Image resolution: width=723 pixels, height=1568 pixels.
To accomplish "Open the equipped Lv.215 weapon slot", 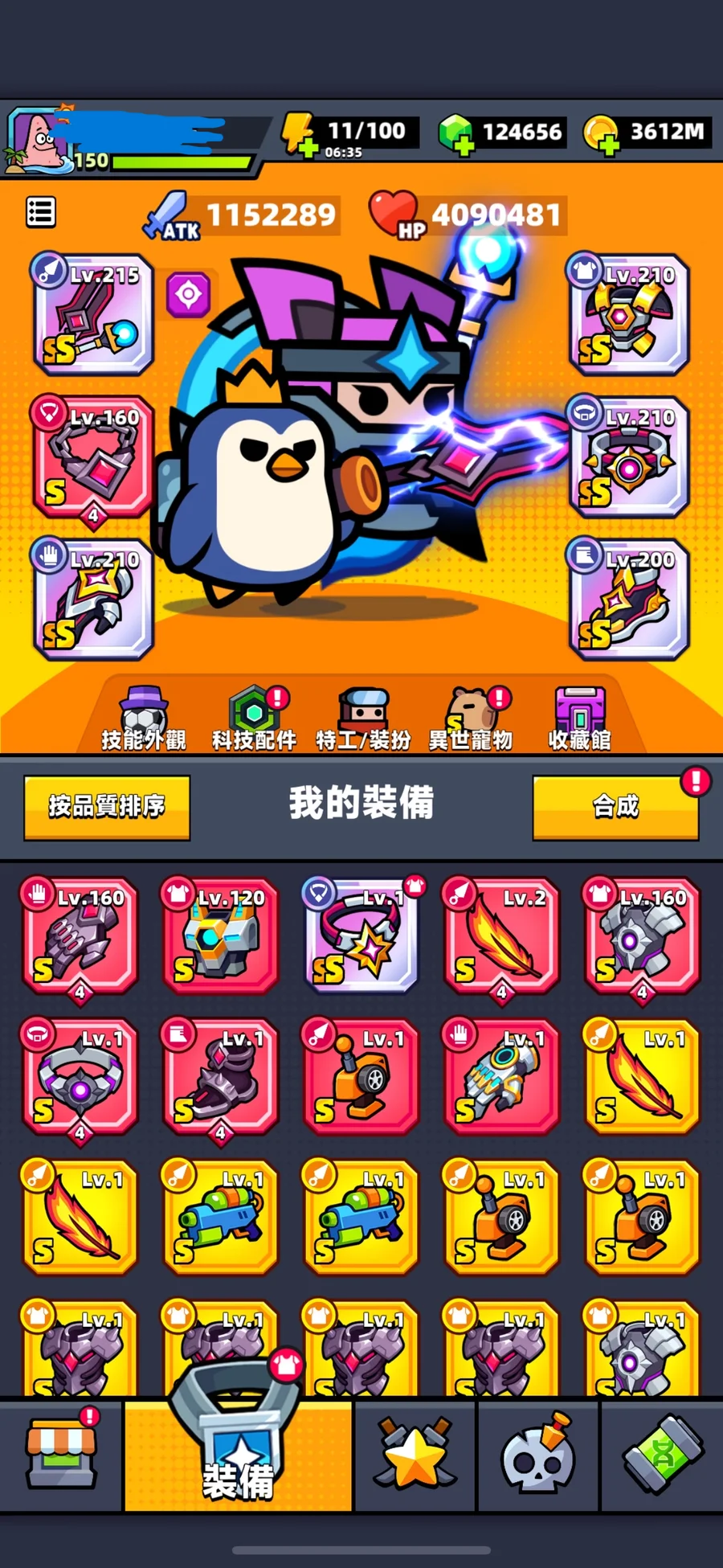I will point(93,314).
